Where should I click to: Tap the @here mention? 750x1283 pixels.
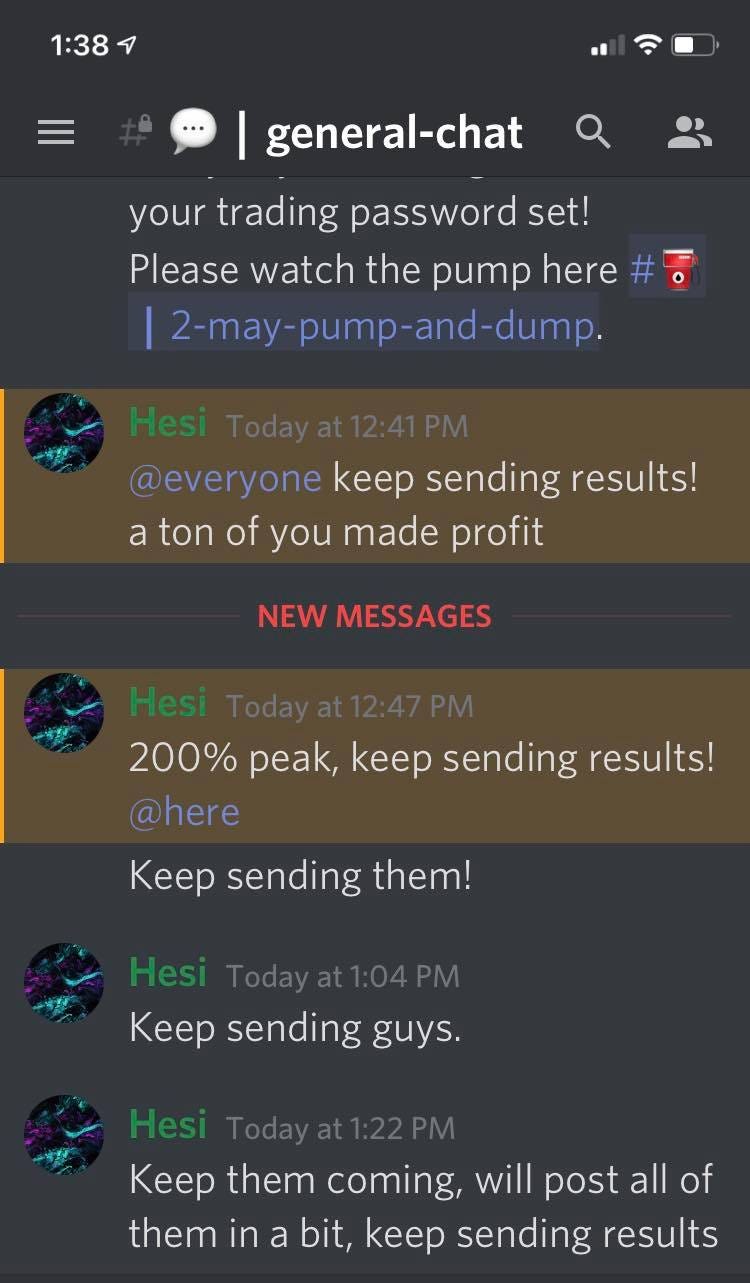pyautogui.click(x=184, y=811)
